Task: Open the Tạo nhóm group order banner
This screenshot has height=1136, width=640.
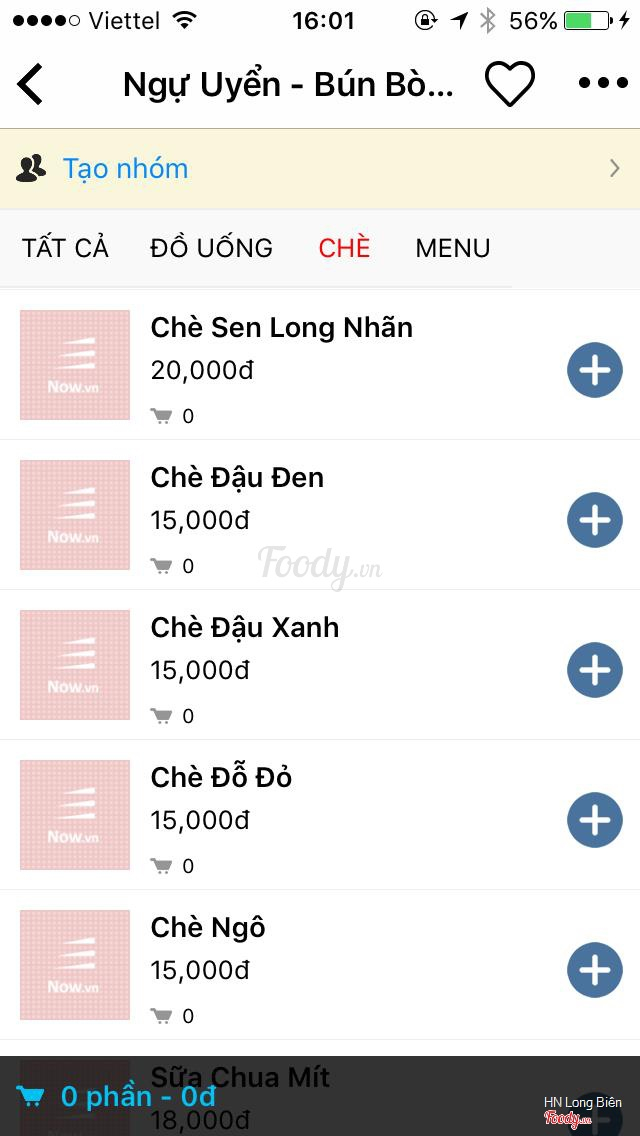Action: (x=320, y=169)
